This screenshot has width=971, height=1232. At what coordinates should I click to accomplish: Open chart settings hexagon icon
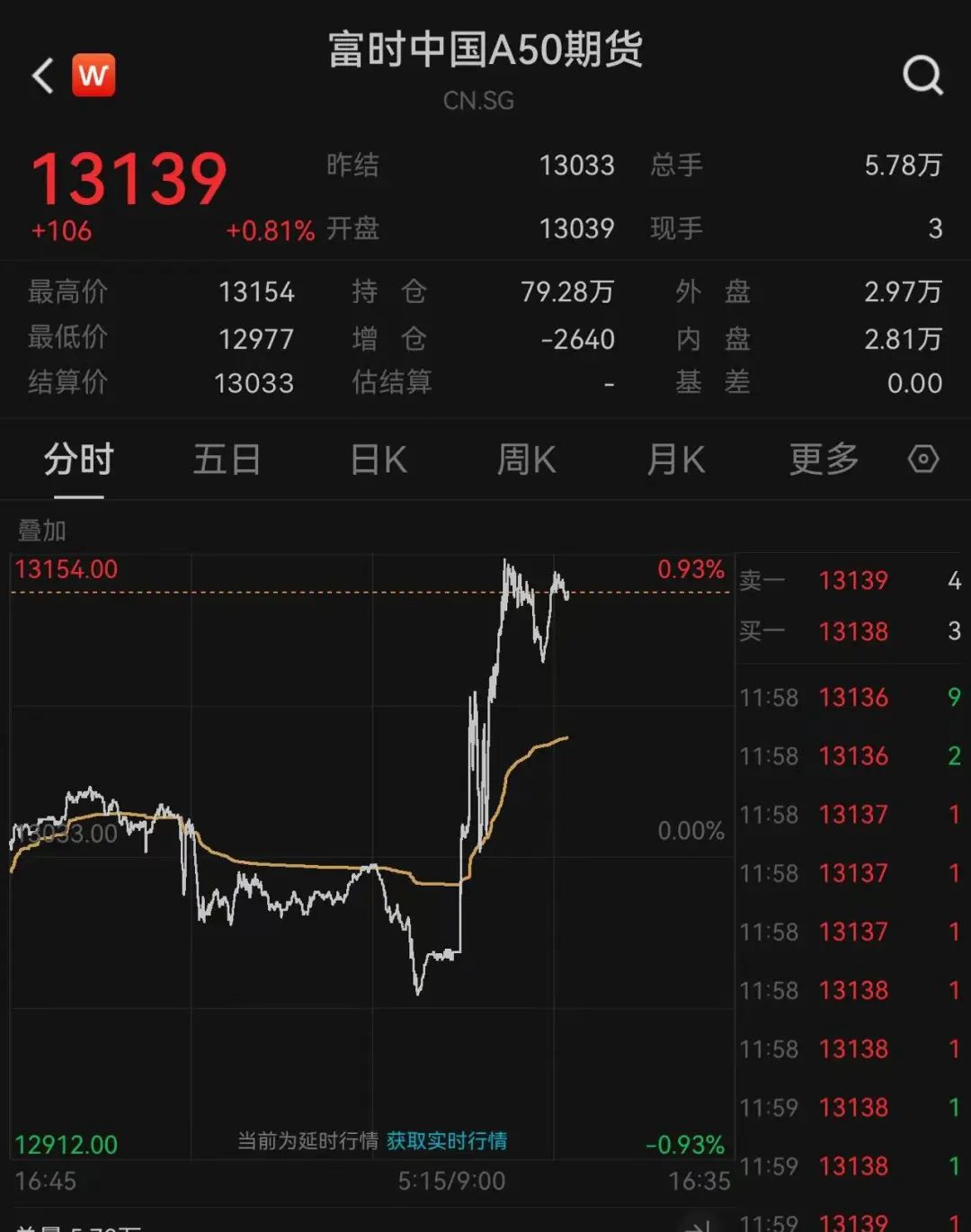tap(923, 460)
